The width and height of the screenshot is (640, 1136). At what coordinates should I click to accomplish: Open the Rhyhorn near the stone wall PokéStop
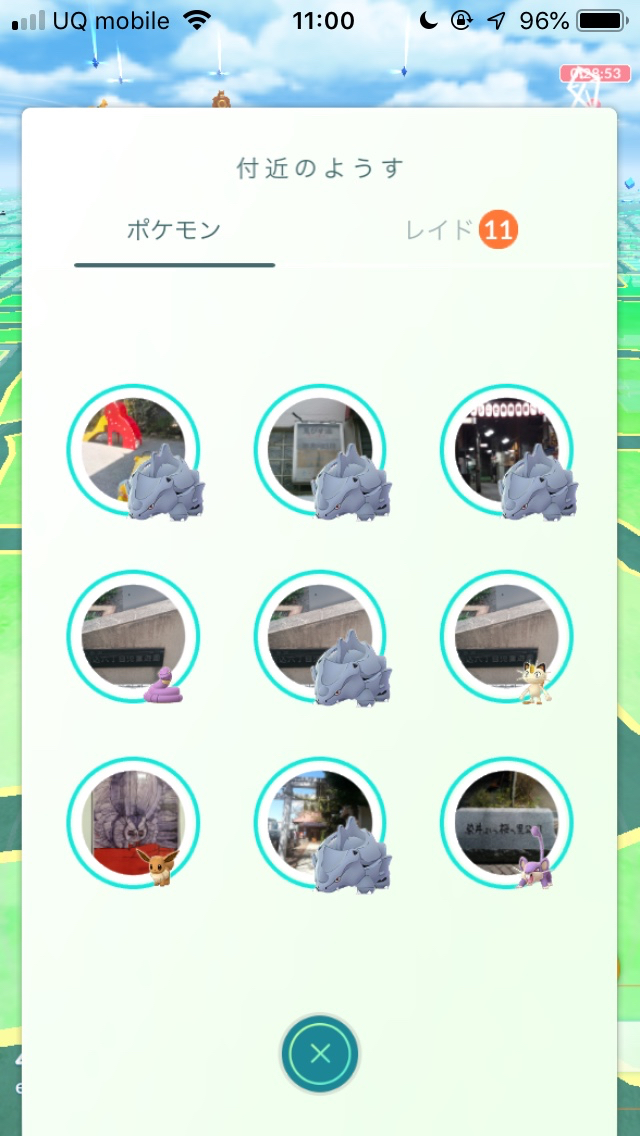320,637
